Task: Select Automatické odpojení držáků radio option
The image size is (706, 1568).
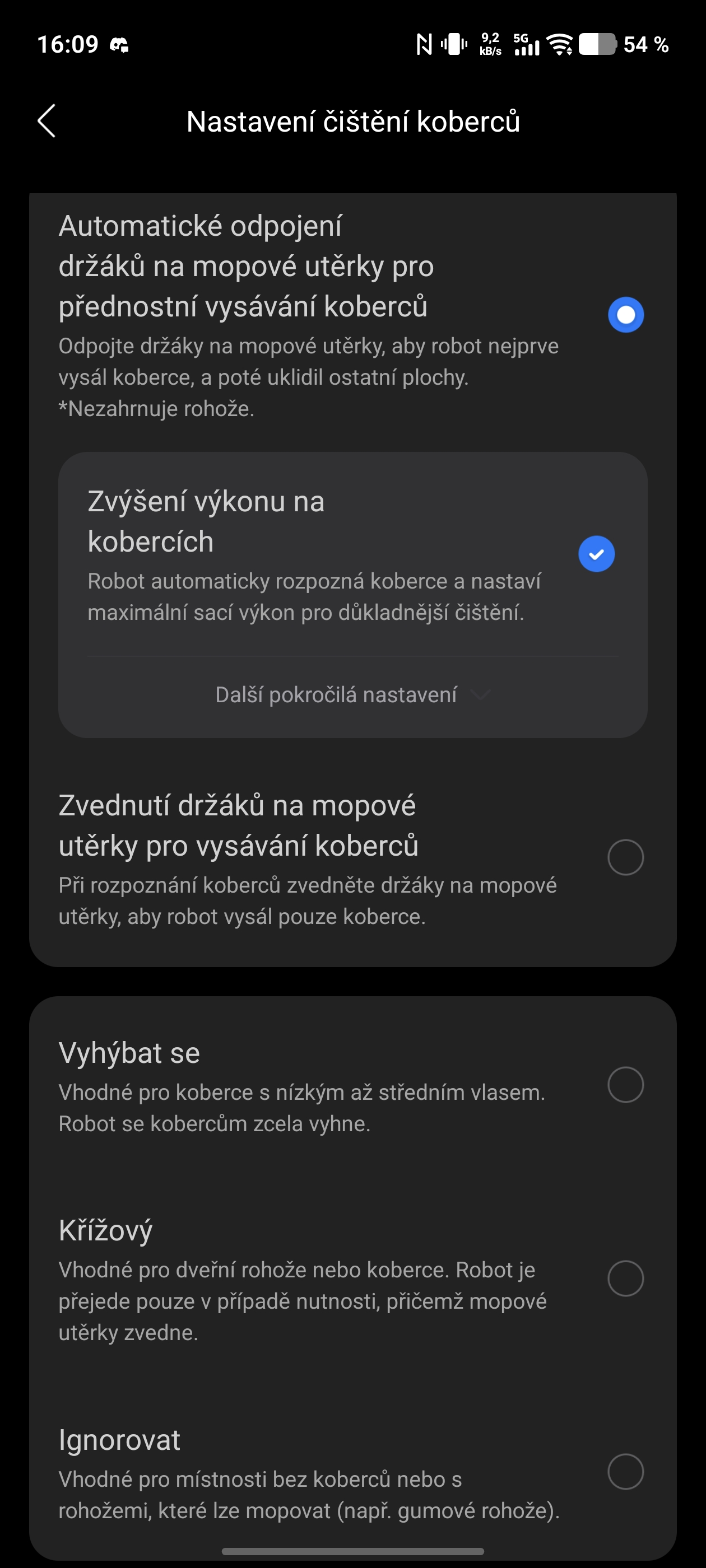Action: click(x=625, y=315)
